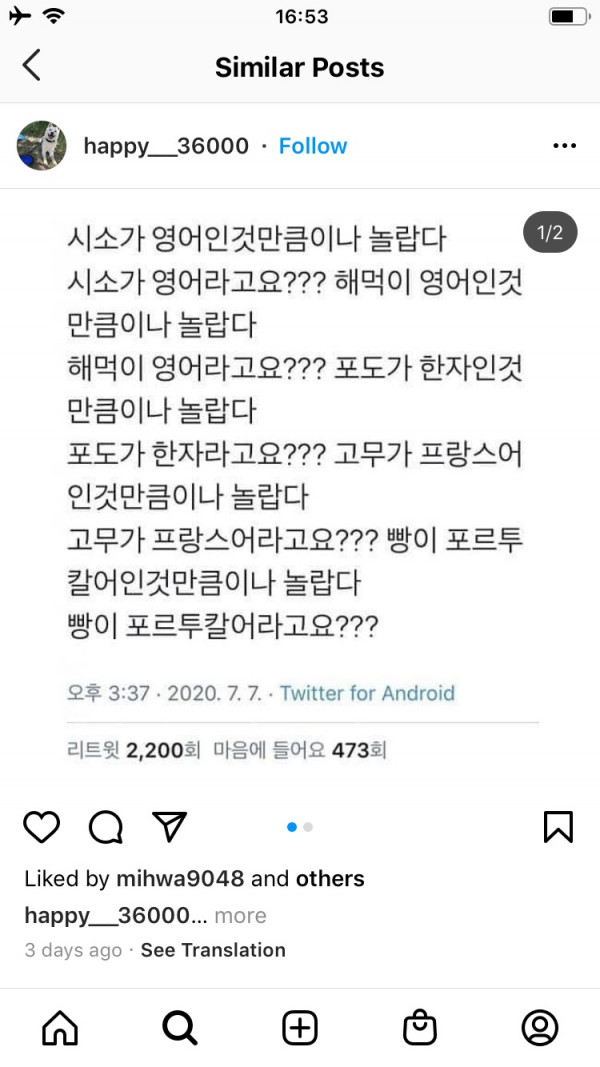Tap See Translation under caption
The image size is (600, 1067).
click(x=213, y=950)
